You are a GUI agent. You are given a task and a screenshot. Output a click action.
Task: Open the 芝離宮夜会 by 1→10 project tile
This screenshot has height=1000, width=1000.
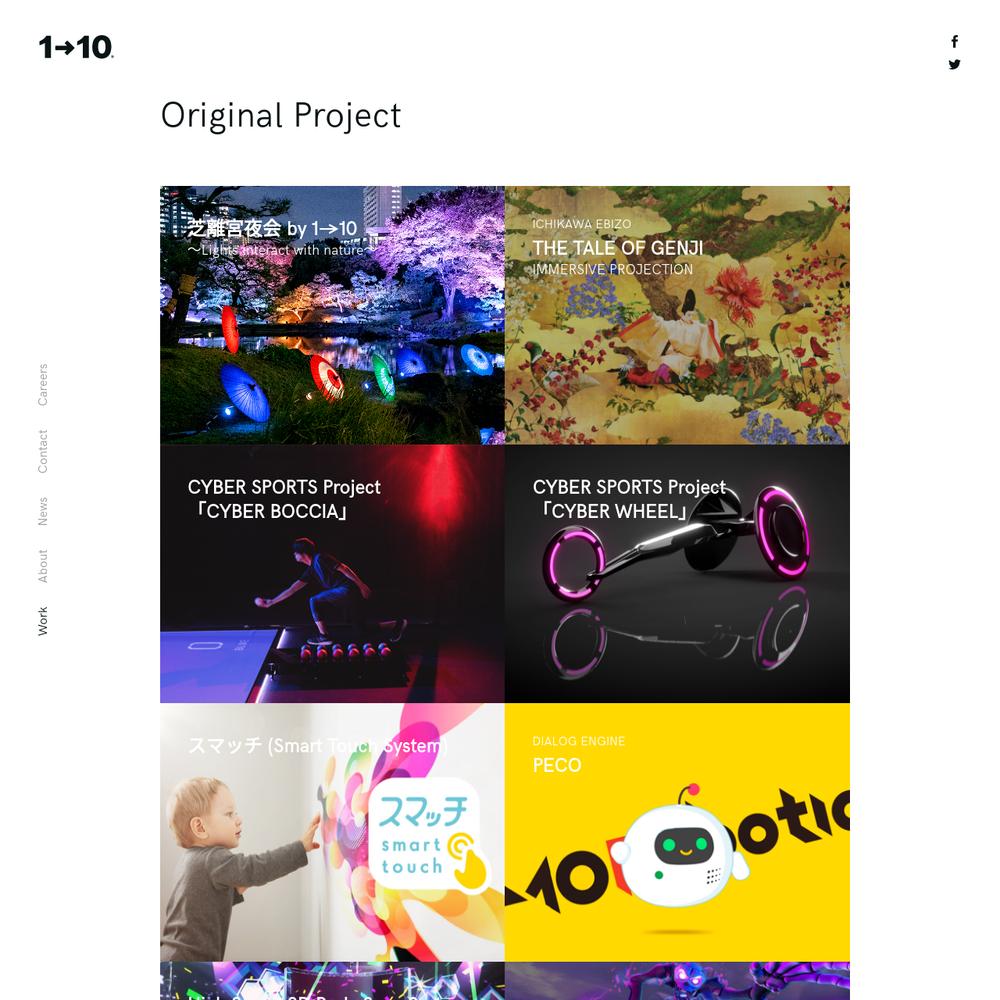pyautogui.click(x=332, y=315)
